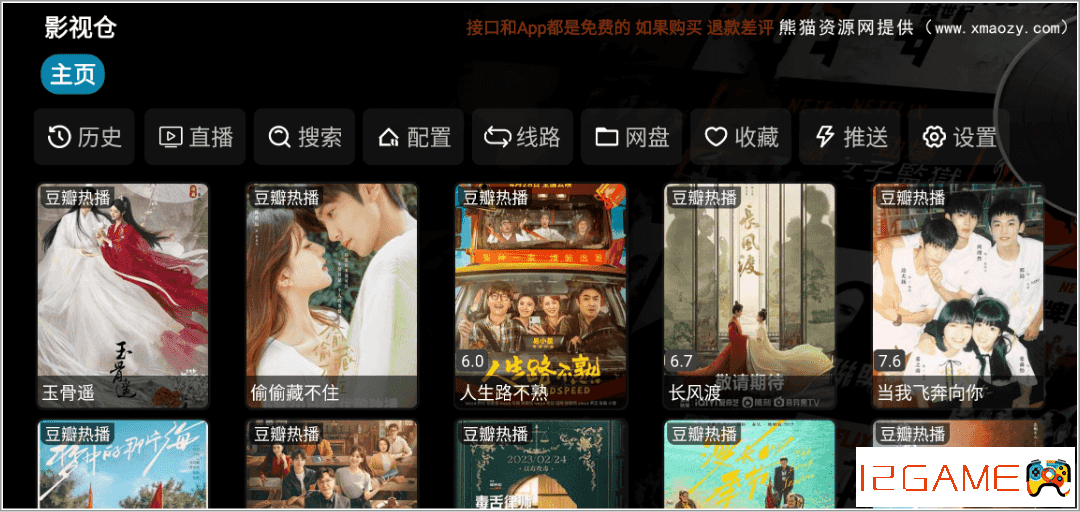This screenshot has width=1080, height=512.
Task: Switch the 线路 playback line
Action: point(523,137)
